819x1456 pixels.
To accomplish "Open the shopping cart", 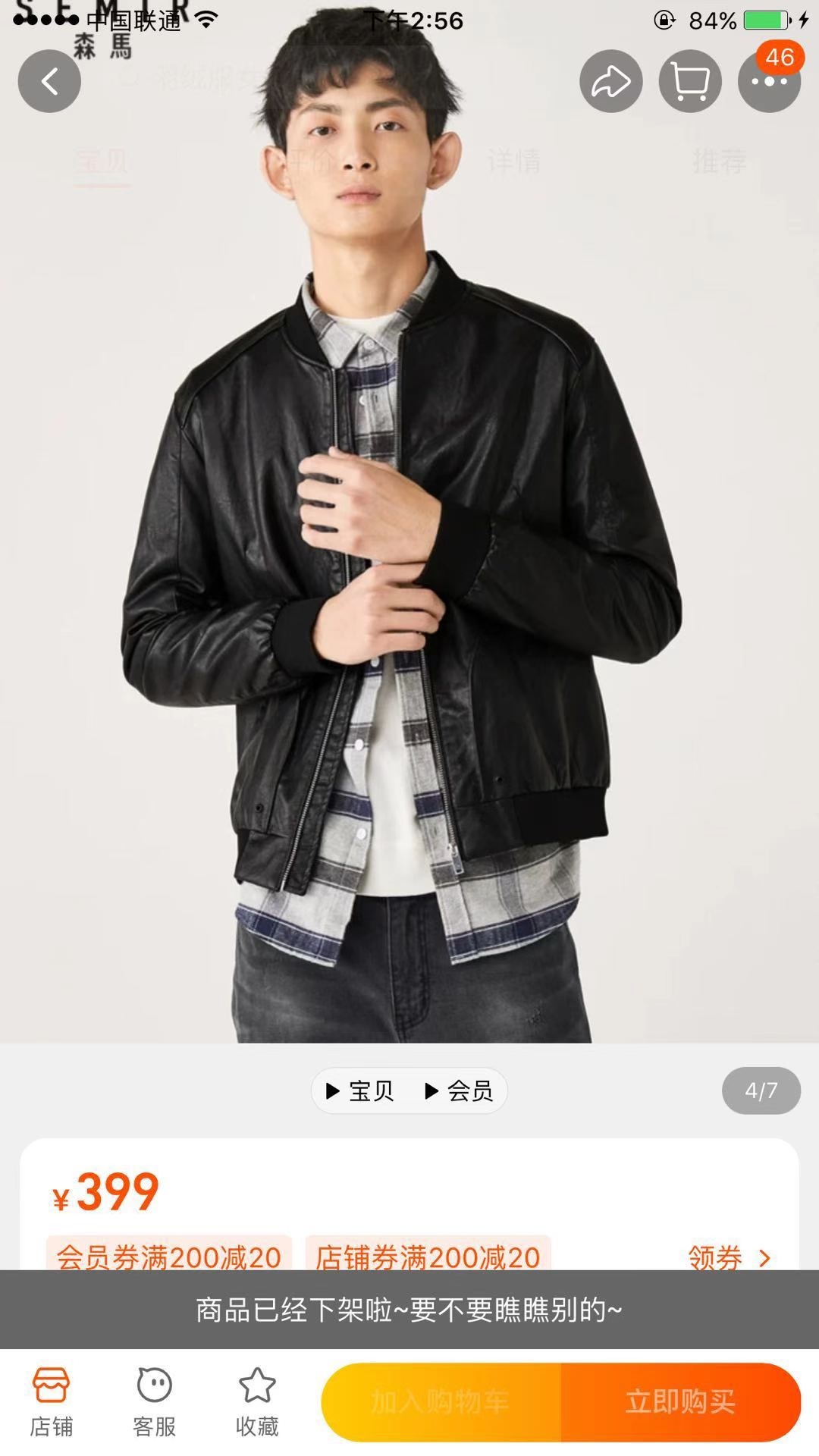I will (689, 81).
